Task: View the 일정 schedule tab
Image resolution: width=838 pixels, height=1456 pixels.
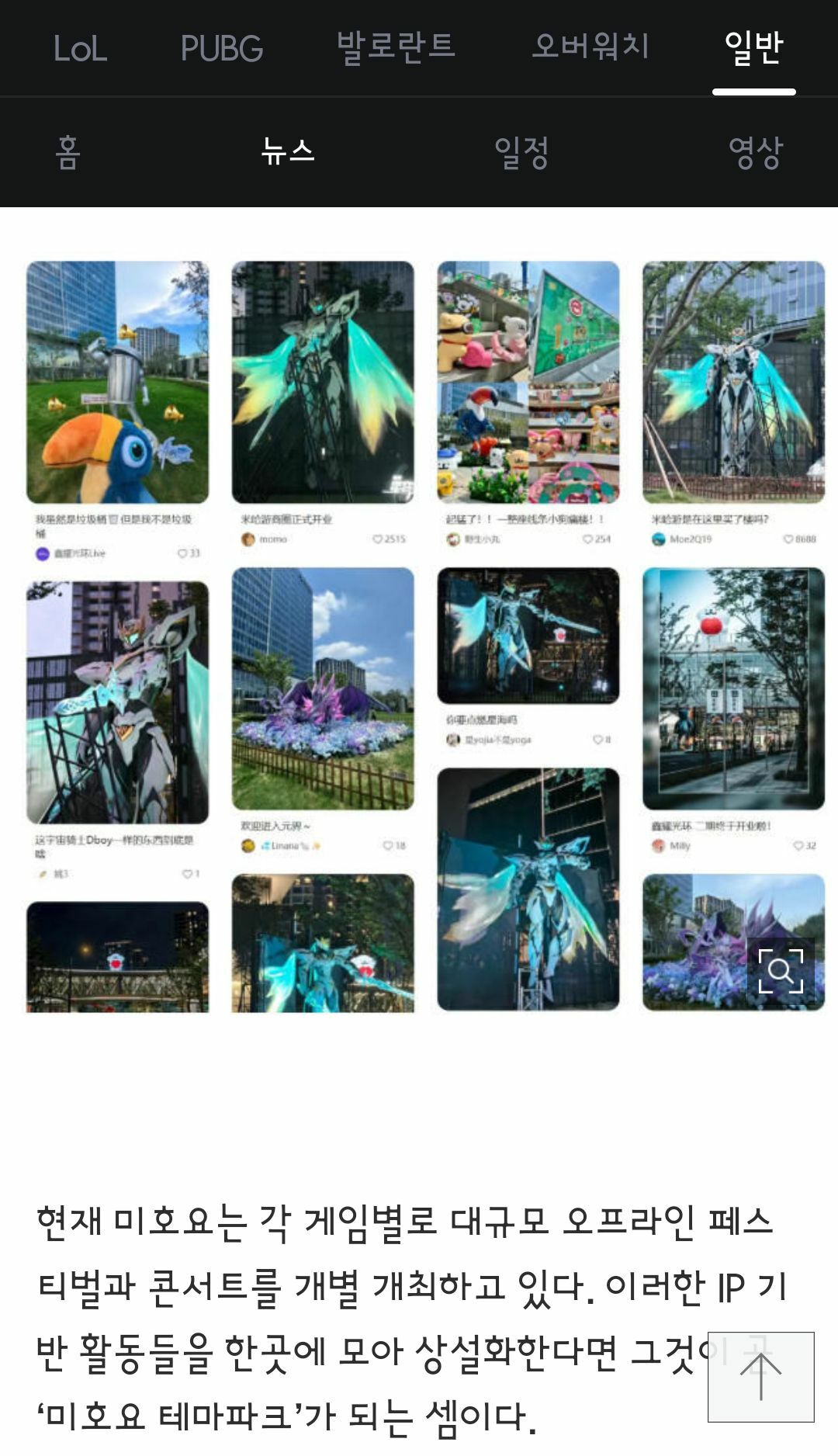Action: 521,152
